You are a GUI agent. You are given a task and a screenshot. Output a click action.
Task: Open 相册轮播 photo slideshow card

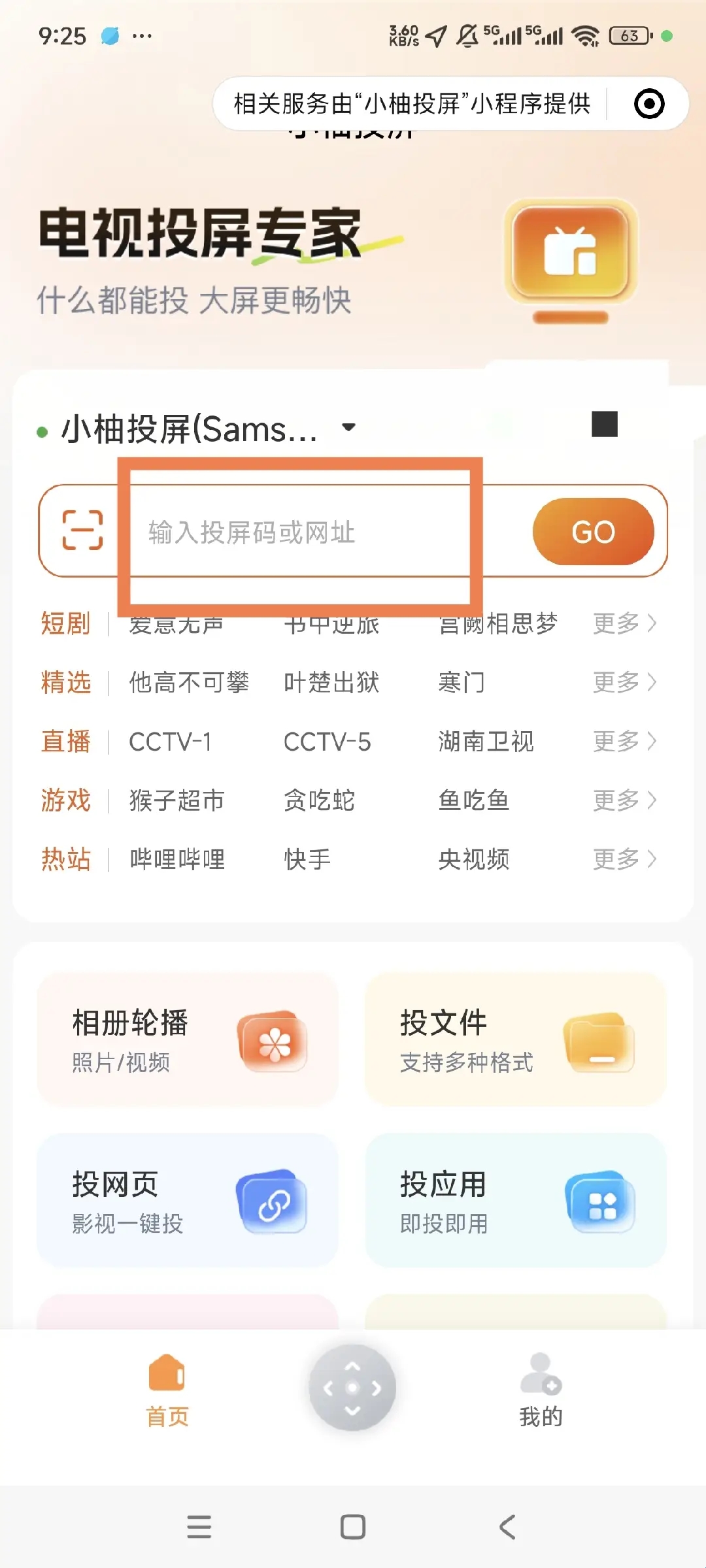point(188,1039)
